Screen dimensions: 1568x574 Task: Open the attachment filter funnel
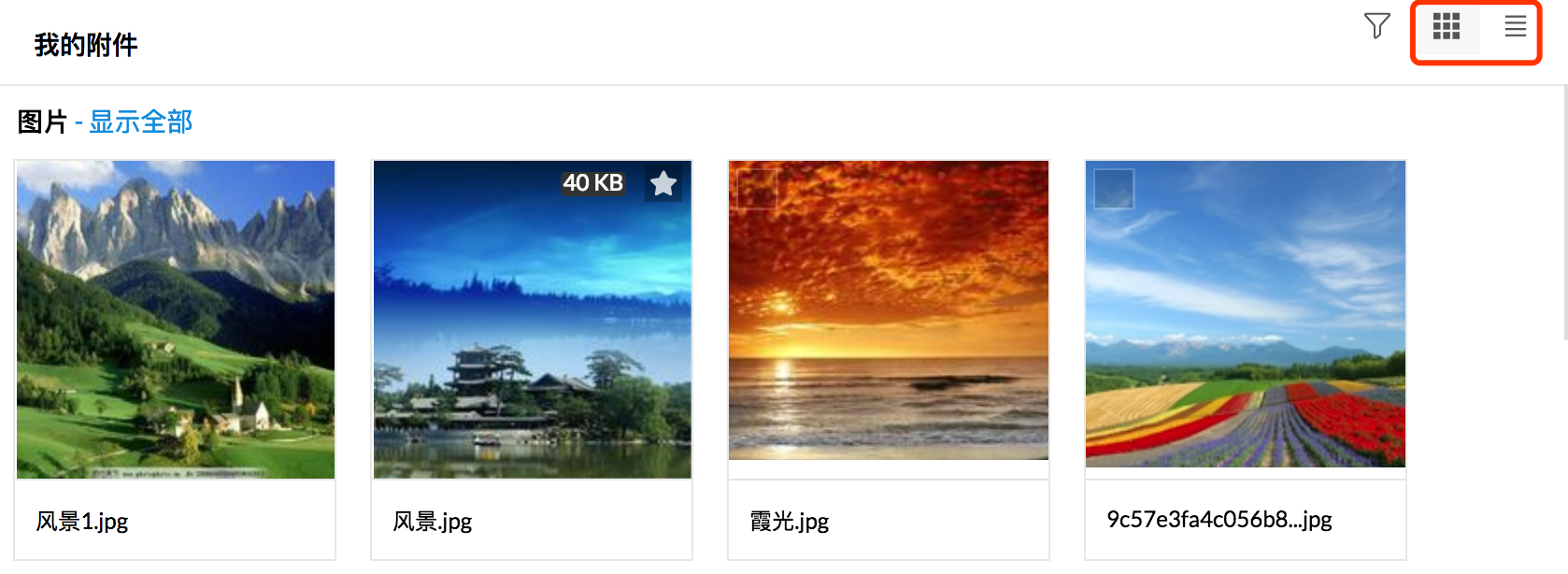pos(1376,26)
